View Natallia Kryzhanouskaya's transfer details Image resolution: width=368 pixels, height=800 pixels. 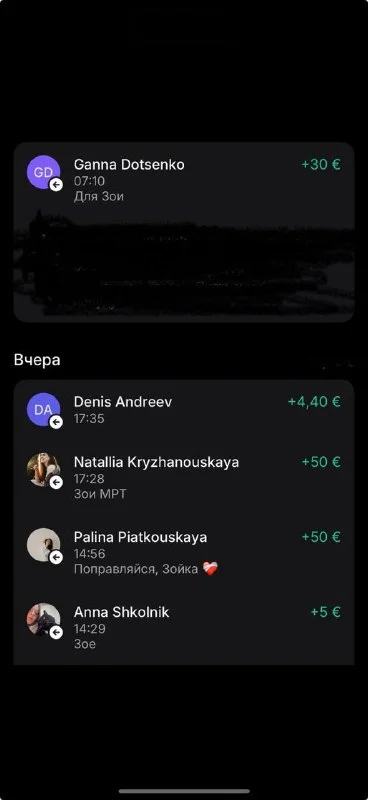184,478
